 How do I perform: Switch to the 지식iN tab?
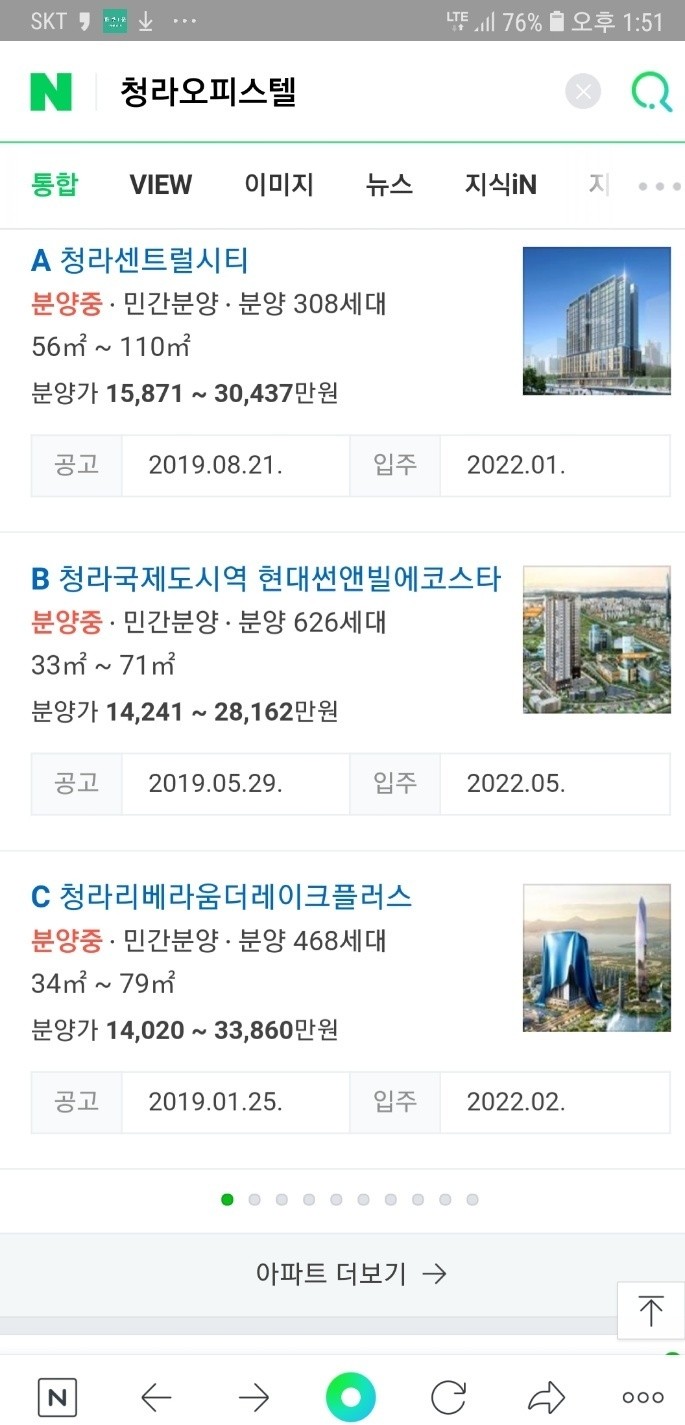[500, 184]
